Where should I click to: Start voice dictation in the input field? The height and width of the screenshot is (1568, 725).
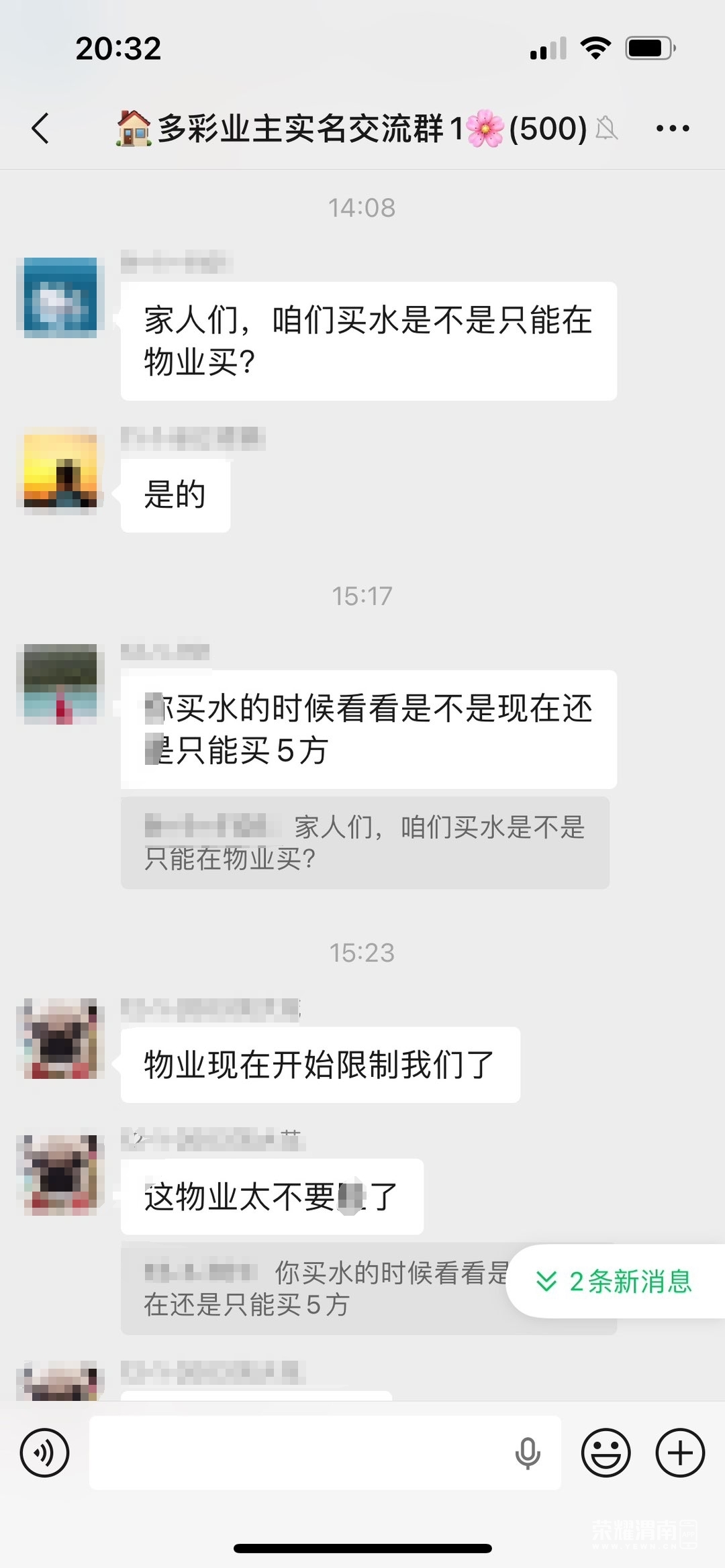click(x=528, y=1453)
